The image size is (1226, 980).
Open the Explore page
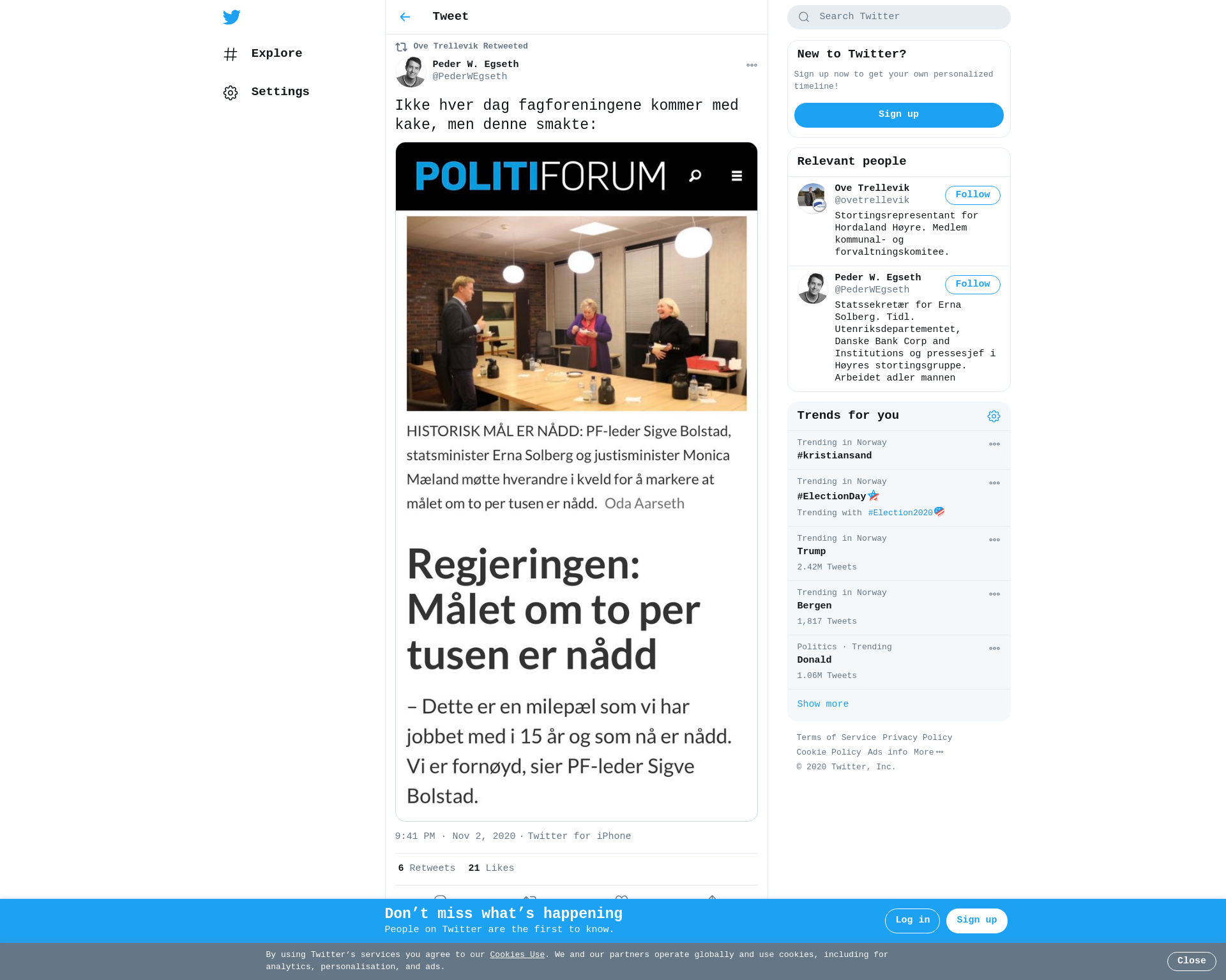click(x=276, y=54)
